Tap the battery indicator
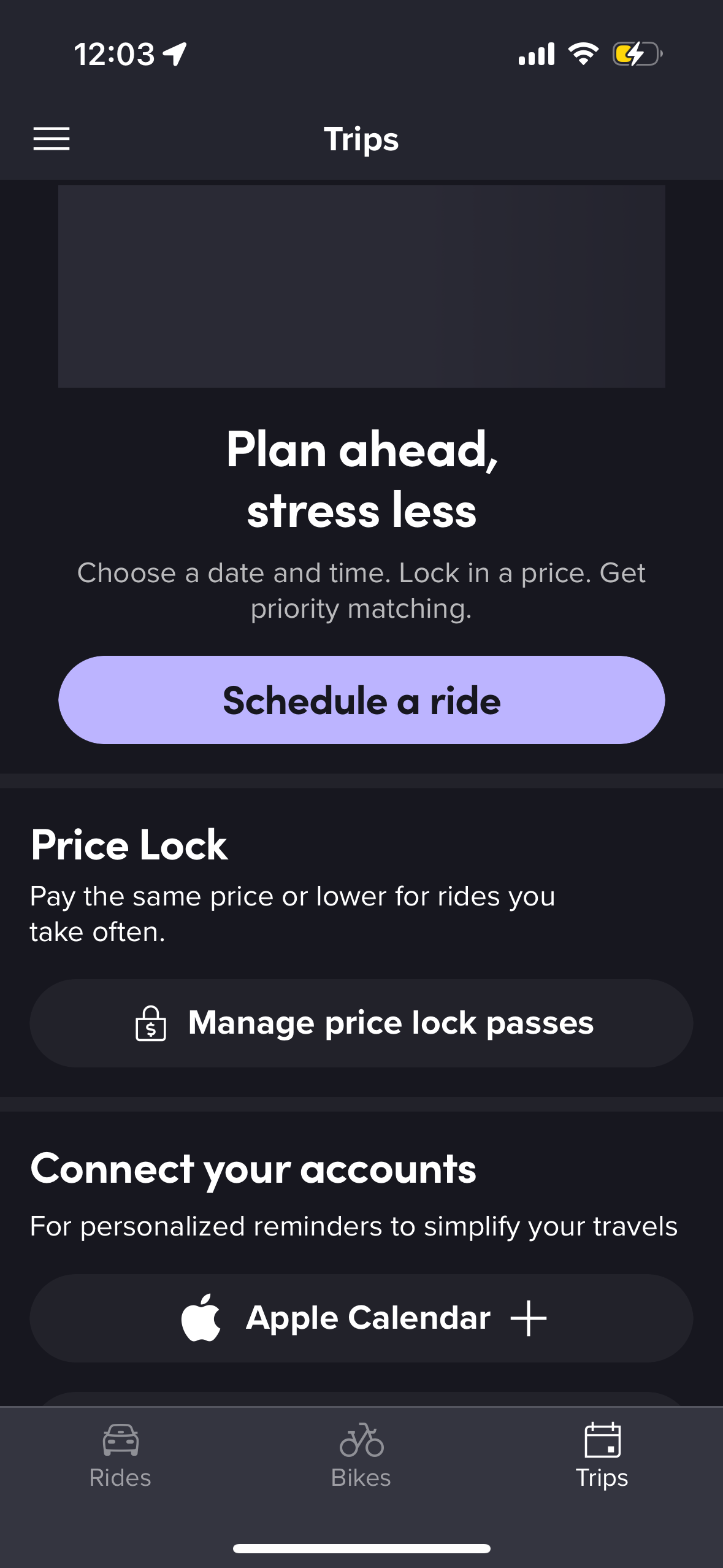The width and height of the screenshot is (723, 1568). [x=635, y=53]
